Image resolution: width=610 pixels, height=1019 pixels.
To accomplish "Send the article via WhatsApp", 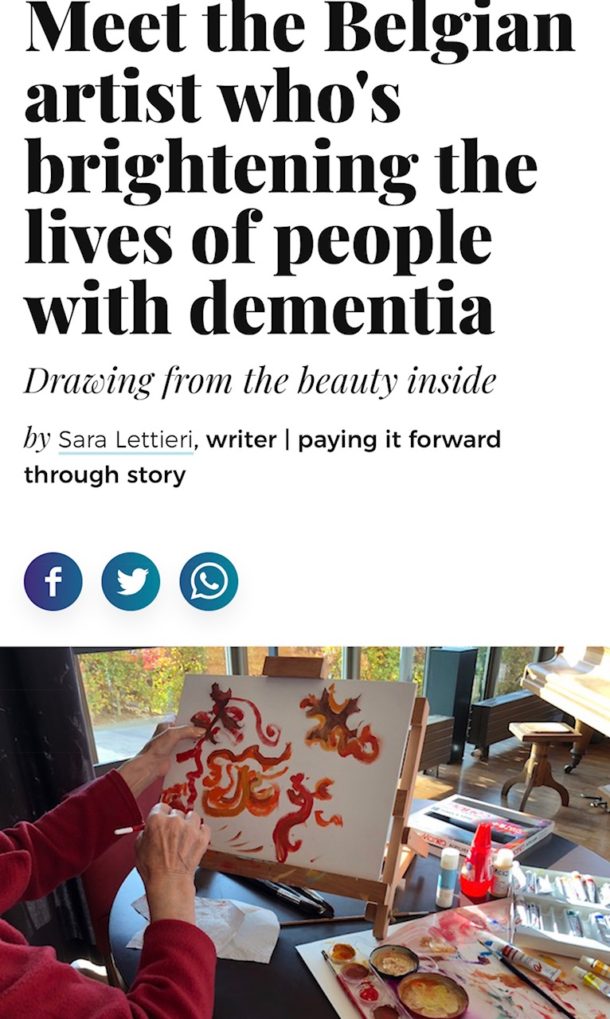I will [x=209, y=581].
